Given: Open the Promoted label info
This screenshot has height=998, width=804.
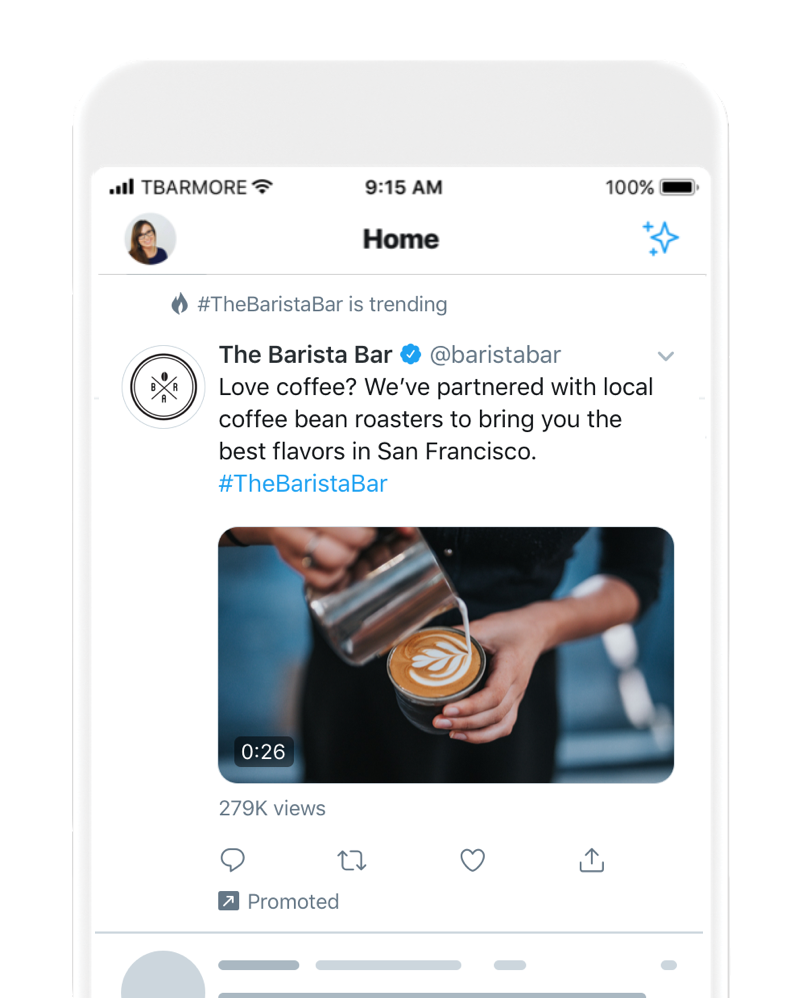Looking at the screenshot, I should [280, 902].
